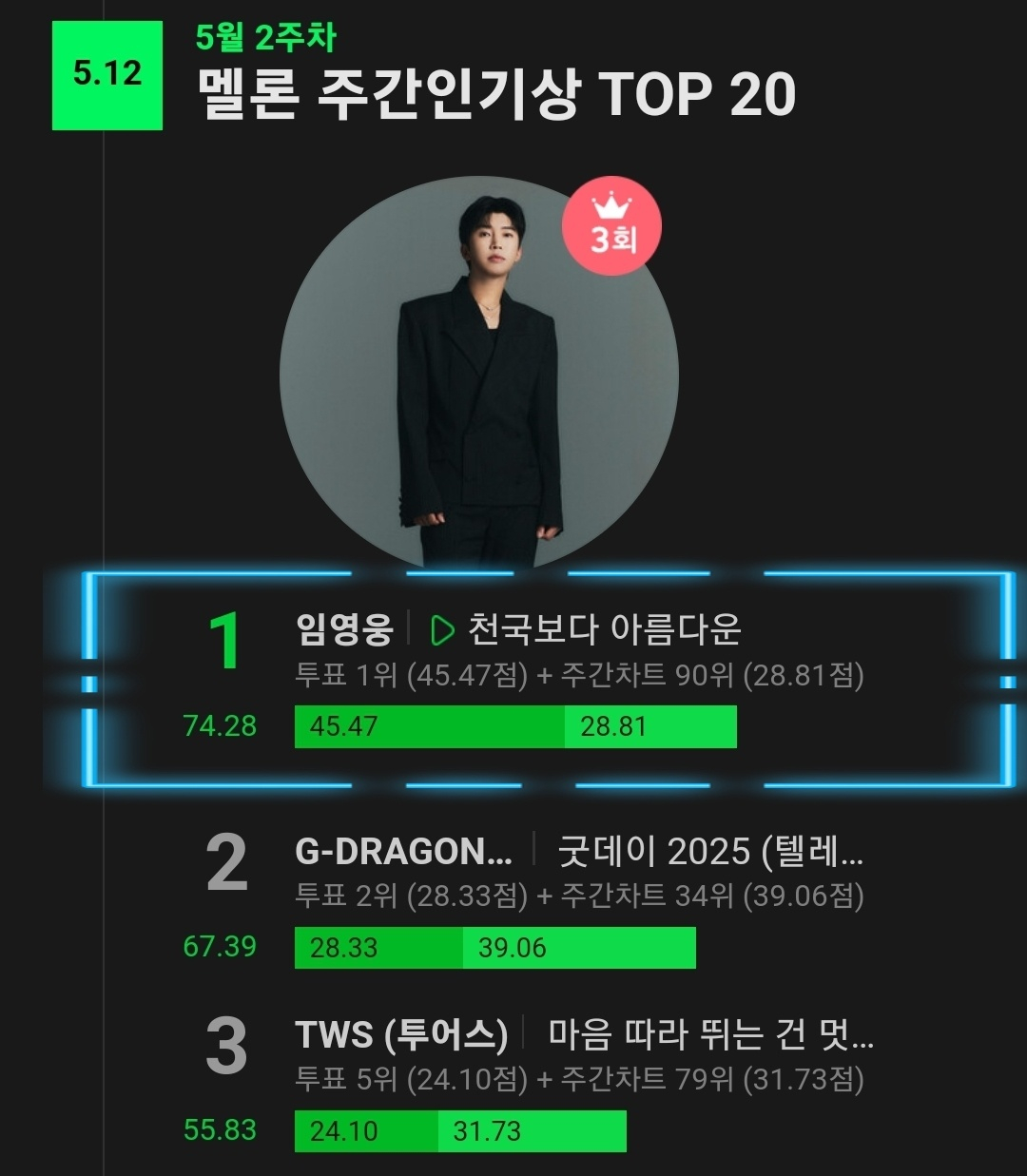The height and width of the screenshot is (1176, 1027).
Task: Play the song 천국보다 아름다운
Action: pyautogui.click(x=442, y=629)
